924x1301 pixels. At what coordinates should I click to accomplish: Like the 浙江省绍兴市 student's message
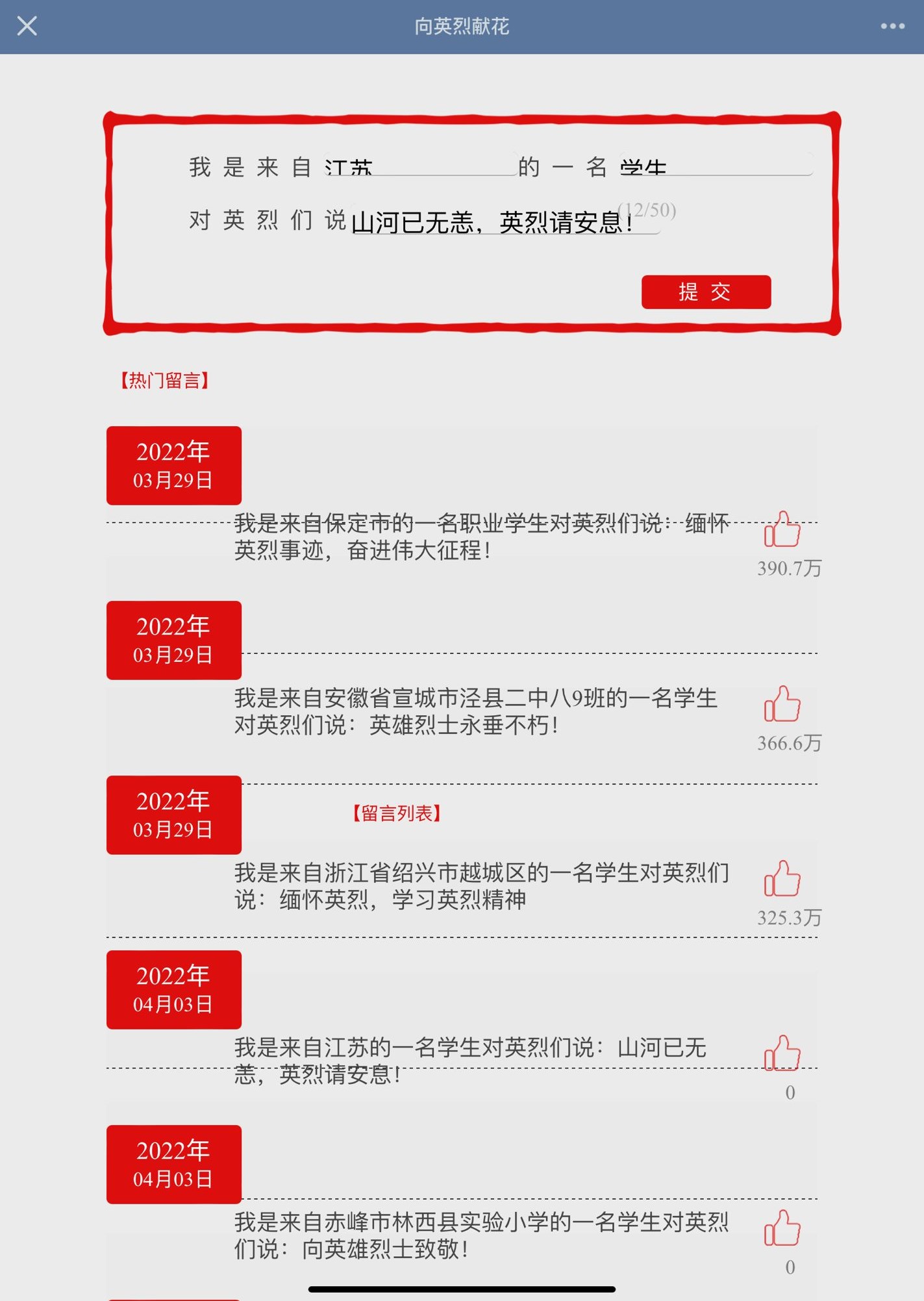tap(782, 878)
